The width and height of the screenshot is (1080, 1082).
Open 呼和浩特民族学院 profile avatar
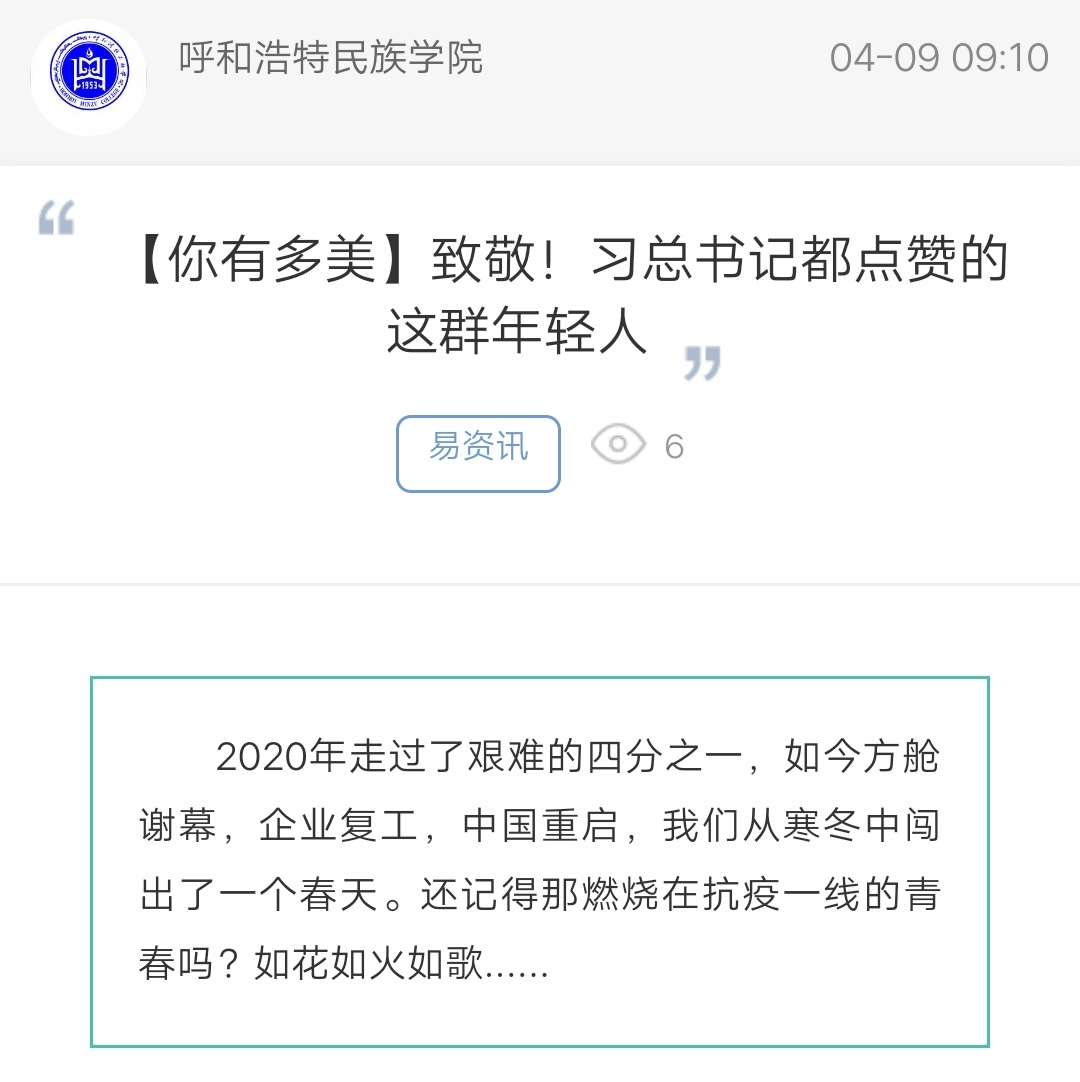point(89,76)
